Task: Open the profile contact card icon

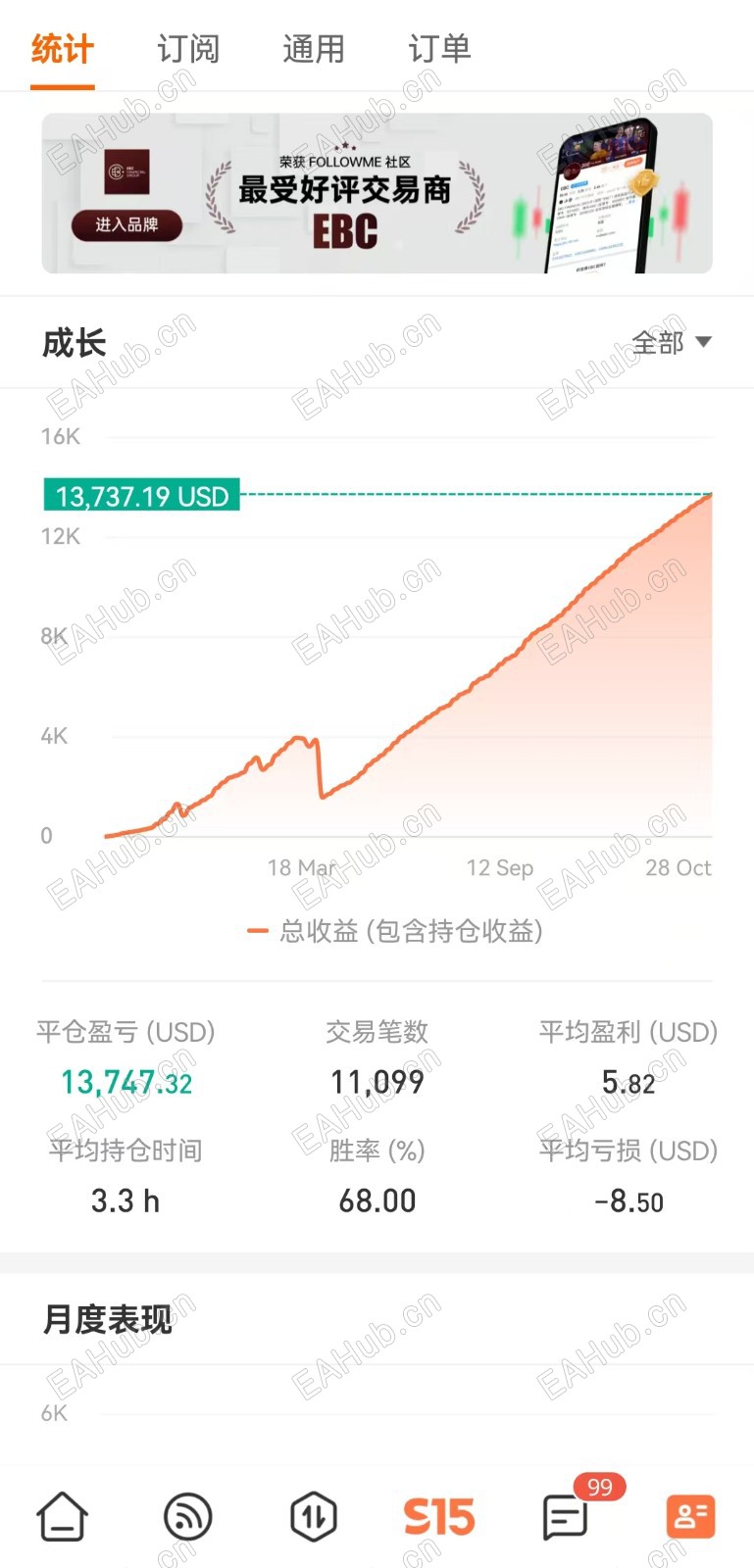Action: click(689, 1515)
